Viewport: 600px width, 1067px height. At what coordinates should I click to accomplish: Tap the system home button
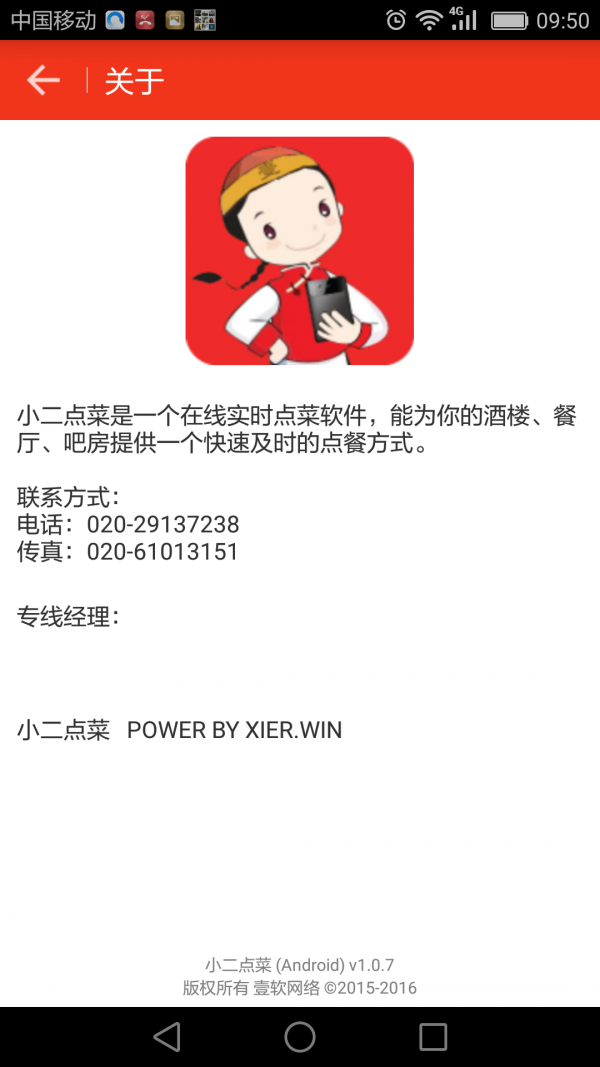click(x=300, y=1036)
